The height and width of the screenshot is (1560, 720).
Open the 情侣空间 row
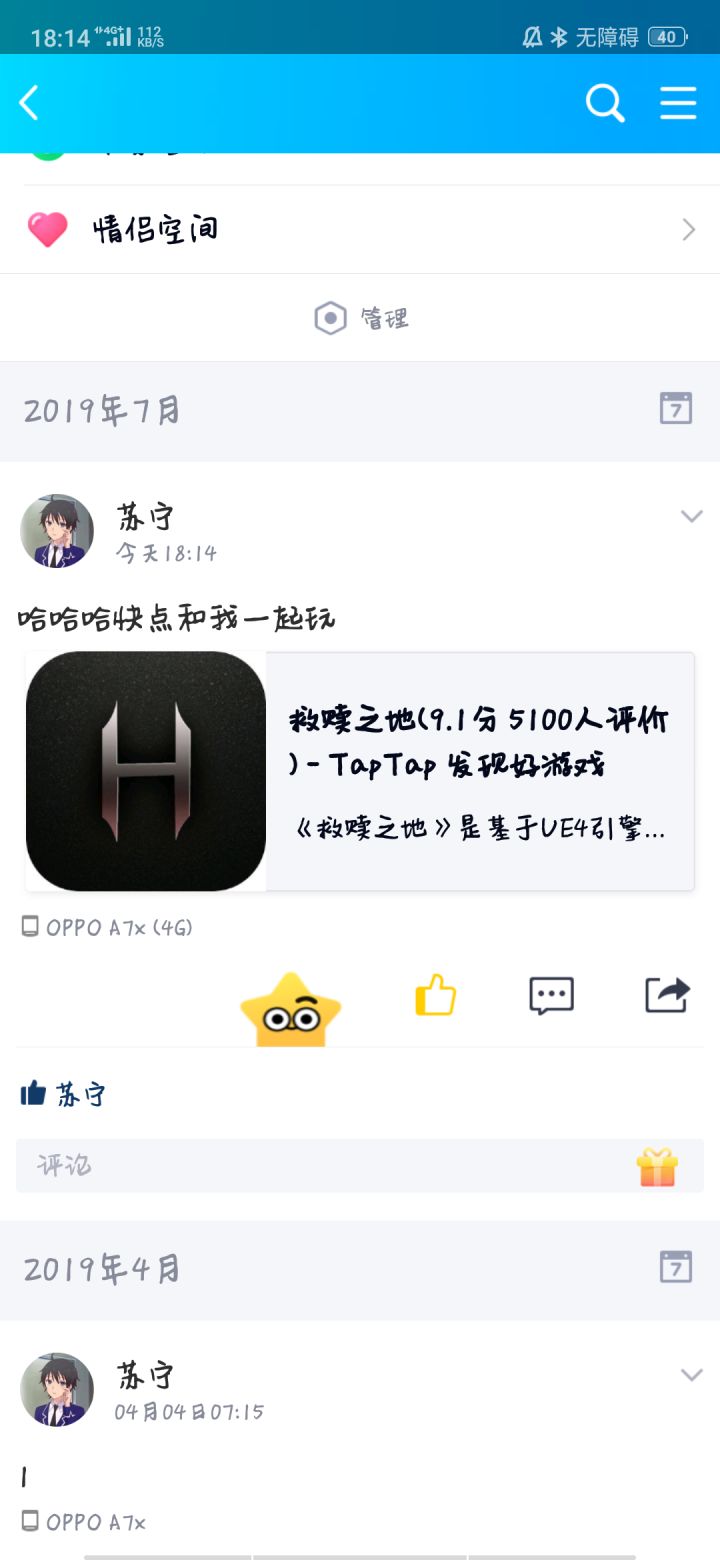360,230
